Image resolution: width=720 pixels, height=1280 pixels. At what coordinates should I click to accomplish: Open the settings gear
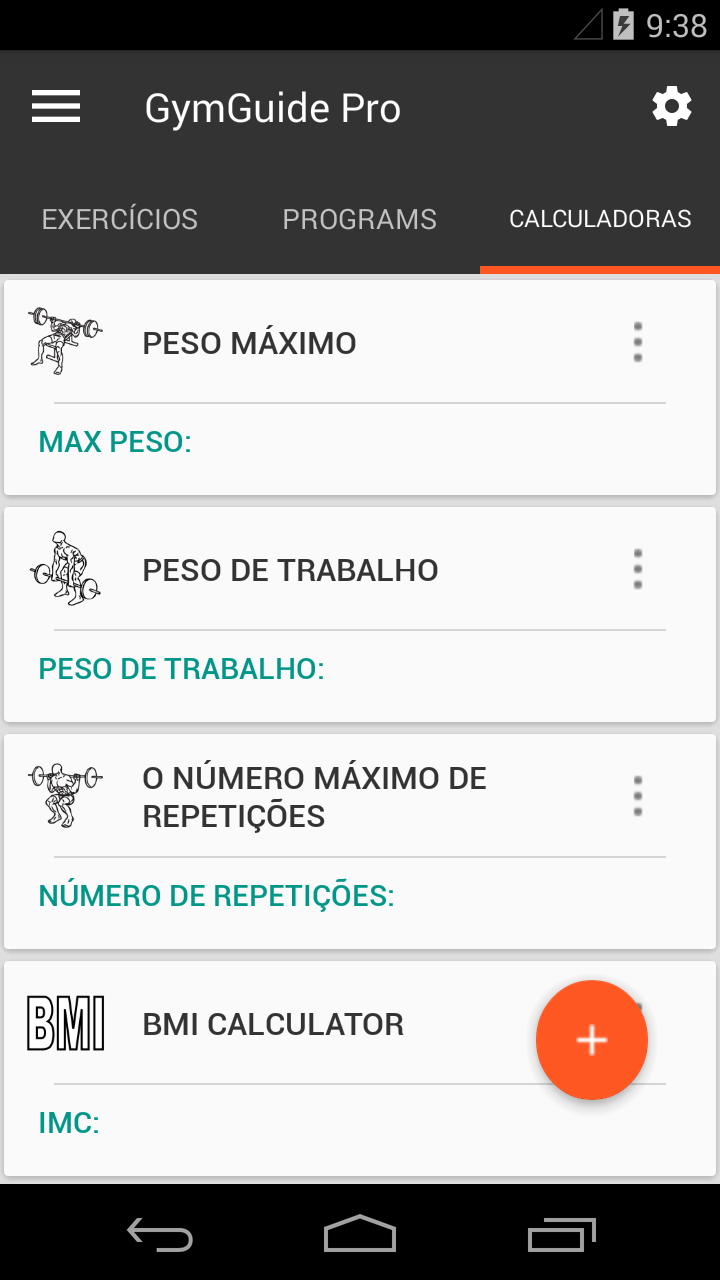pos(671,107)
